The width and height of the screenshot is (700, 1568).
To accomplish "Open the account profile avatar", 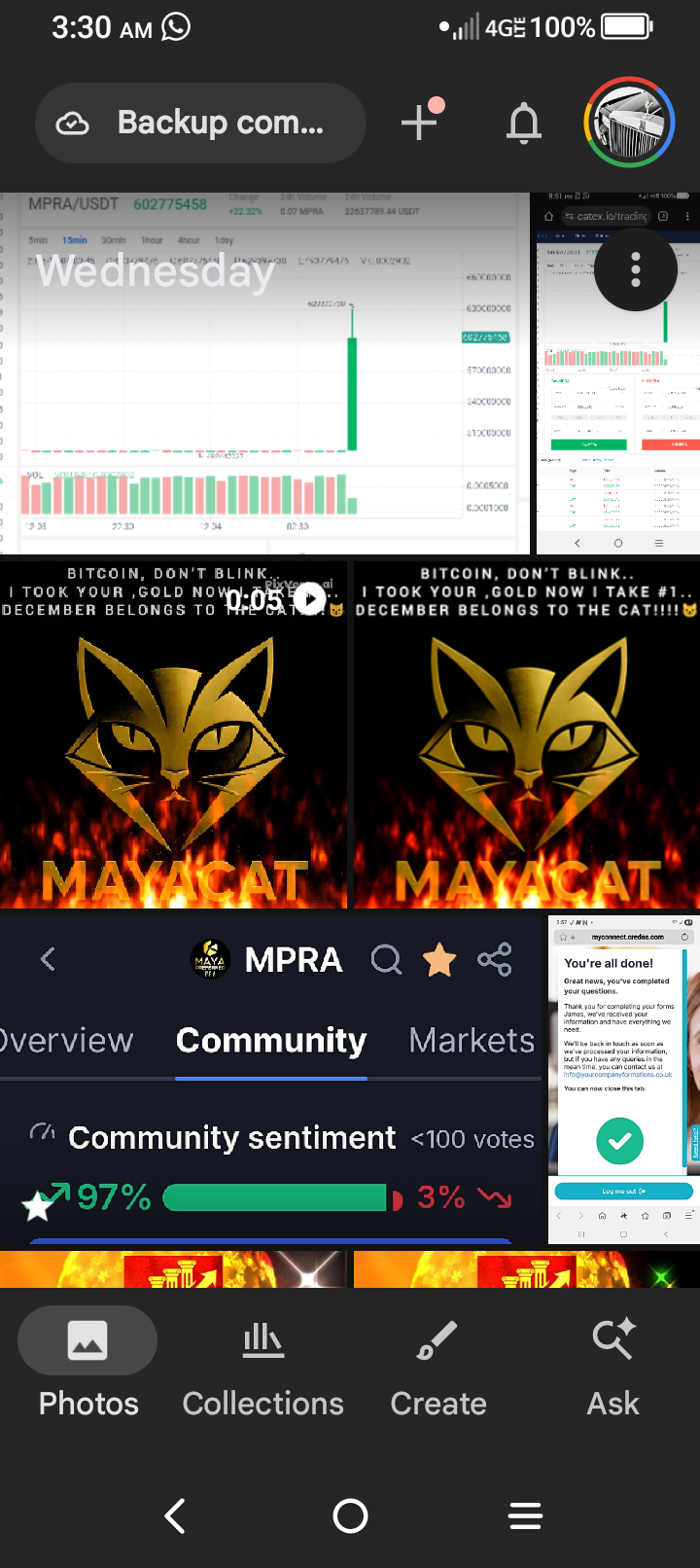I will pos(629,123).
